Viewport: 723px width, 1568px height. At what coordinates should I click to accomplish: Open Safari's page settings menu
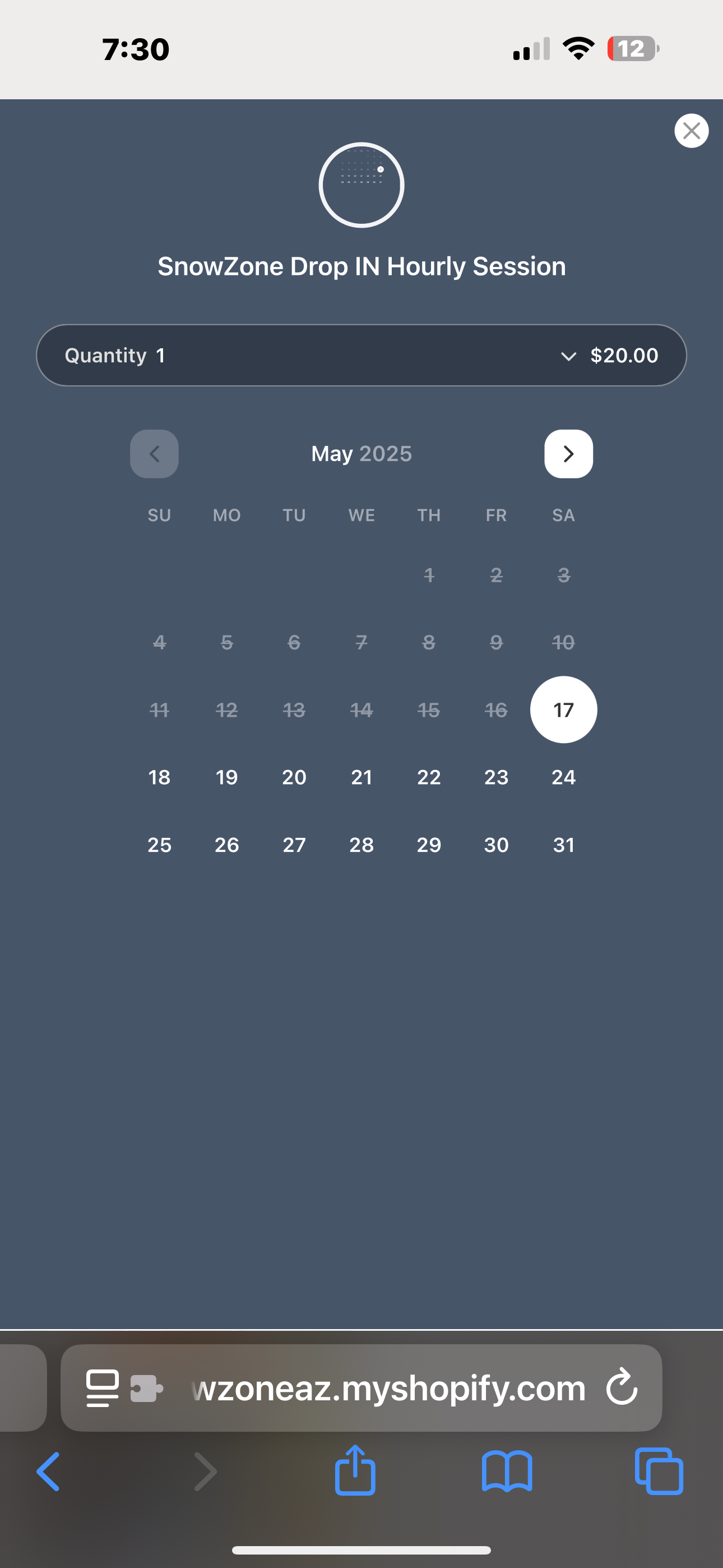[x=102, y=1388]
